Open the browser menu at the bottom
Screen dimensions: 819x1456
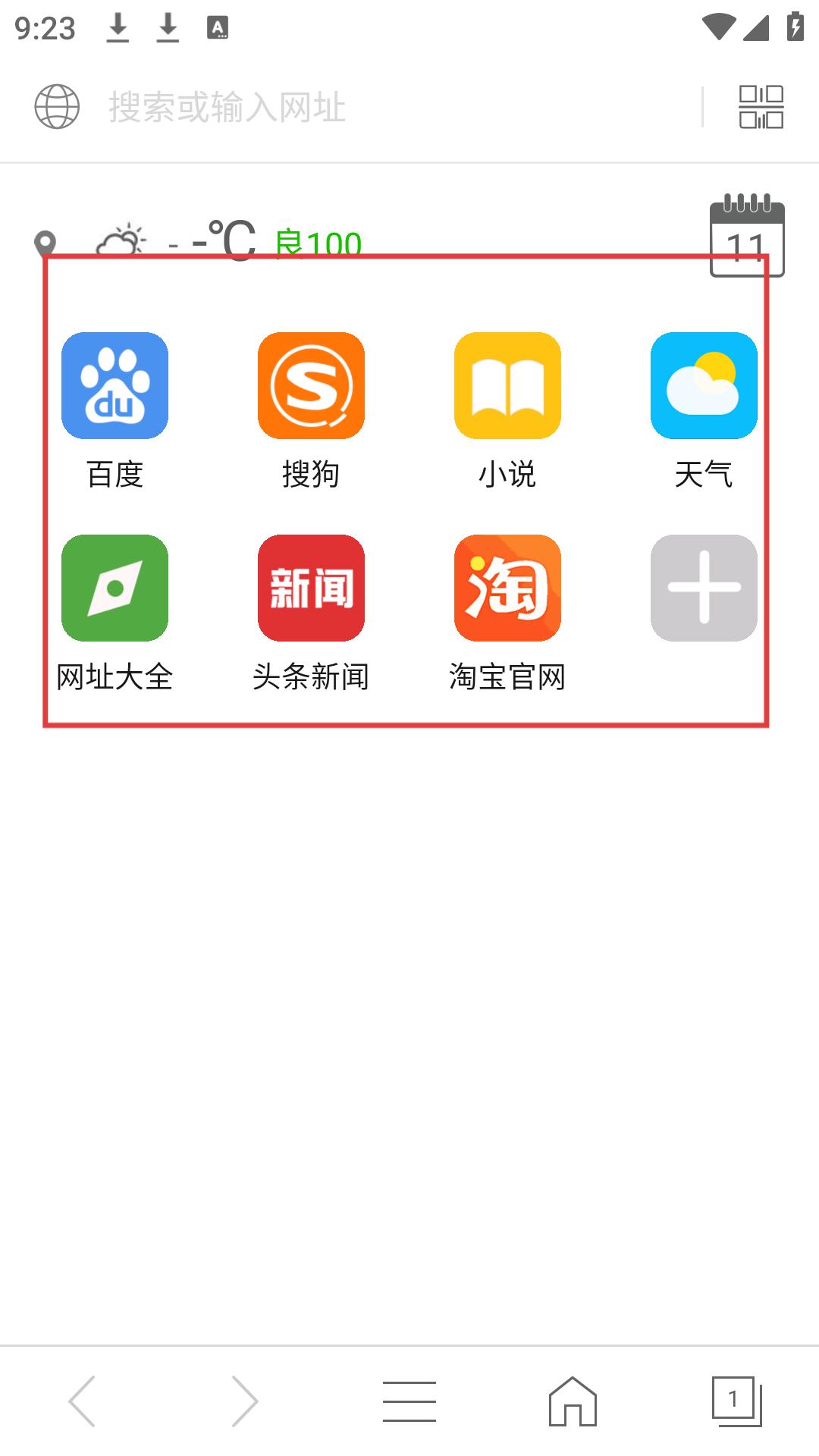[409, 1401]
